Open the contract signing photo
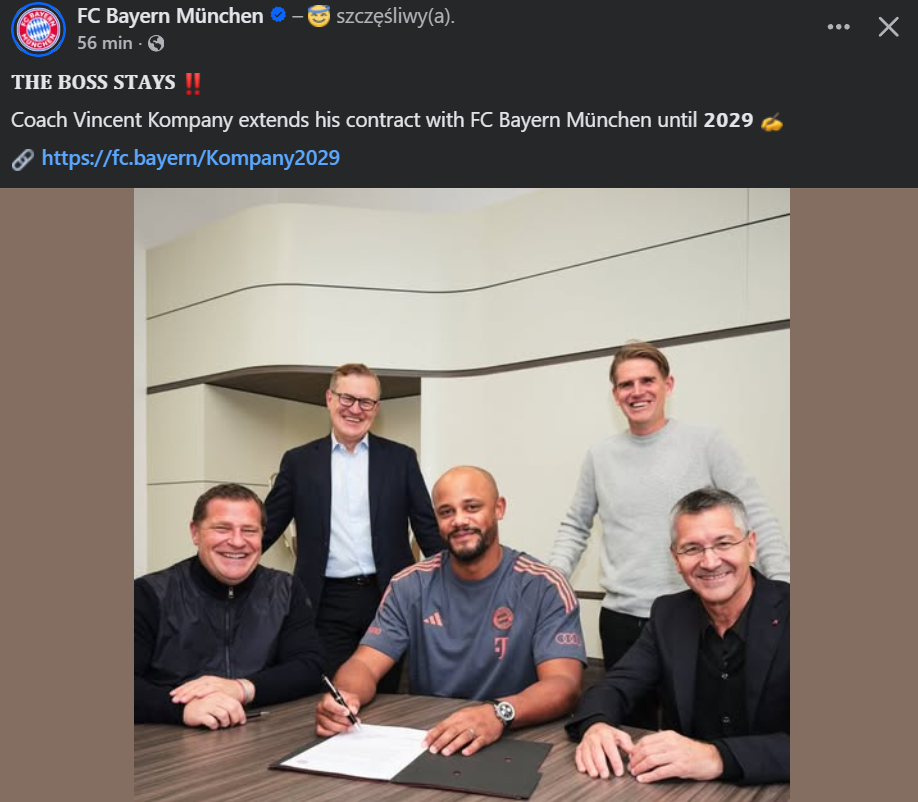The width and height of the screenshot is (918, 802). (x=462, y=495)
